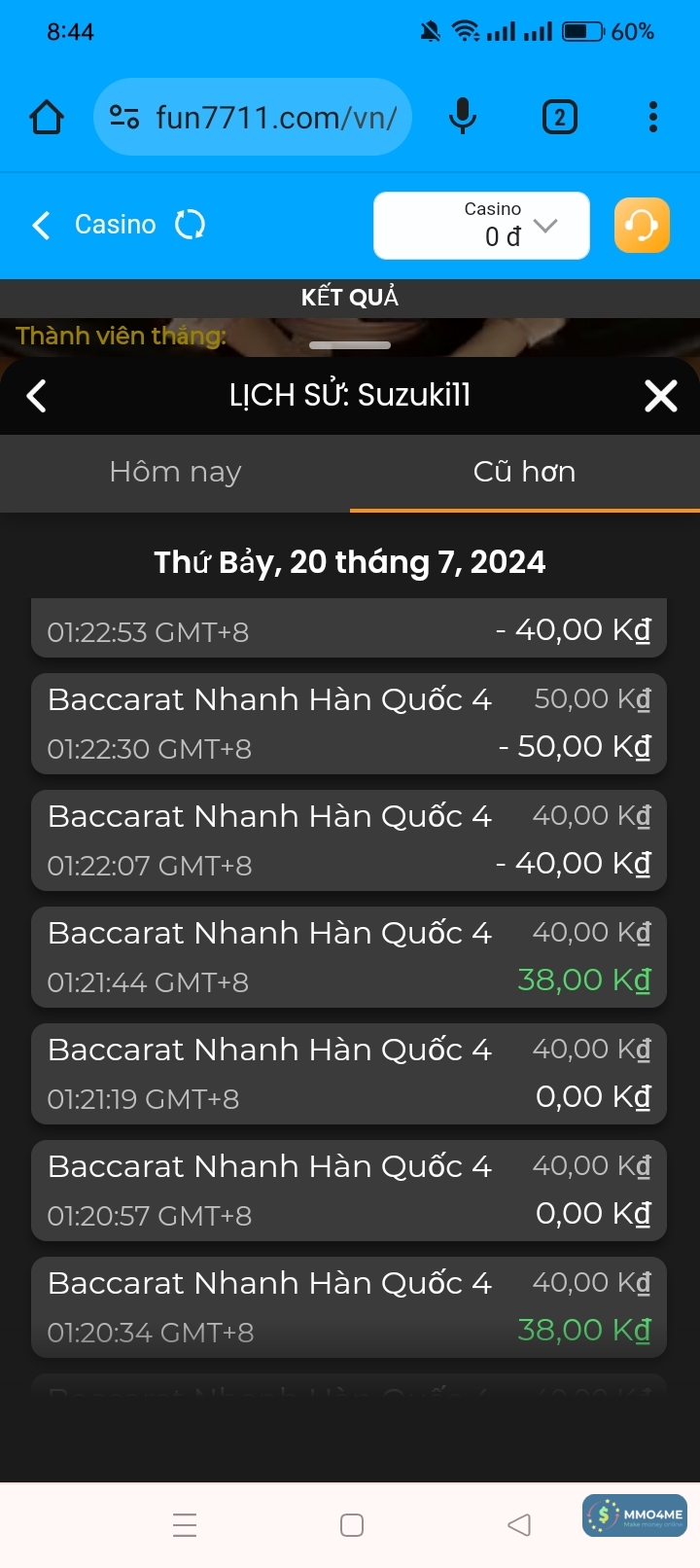Screen dimensions: 700x1568
Task: View the 01:22:07 Baccarat bet details
Action: 349,840
